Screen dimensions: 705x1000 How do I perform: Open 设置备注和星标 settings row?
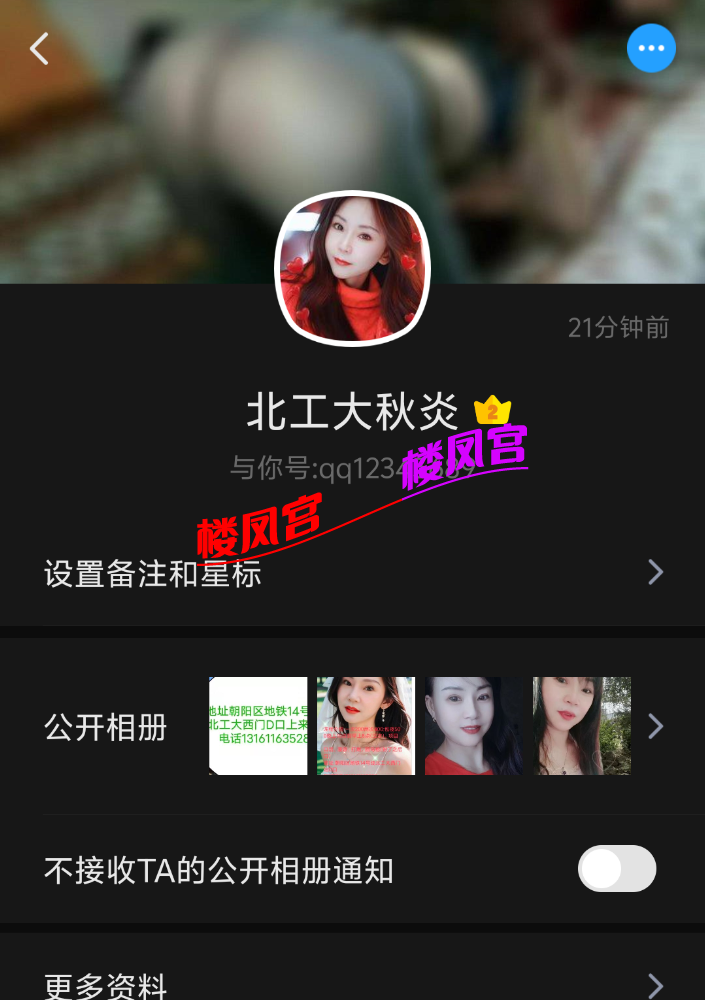pyautogui.click(x=352, y=573)
